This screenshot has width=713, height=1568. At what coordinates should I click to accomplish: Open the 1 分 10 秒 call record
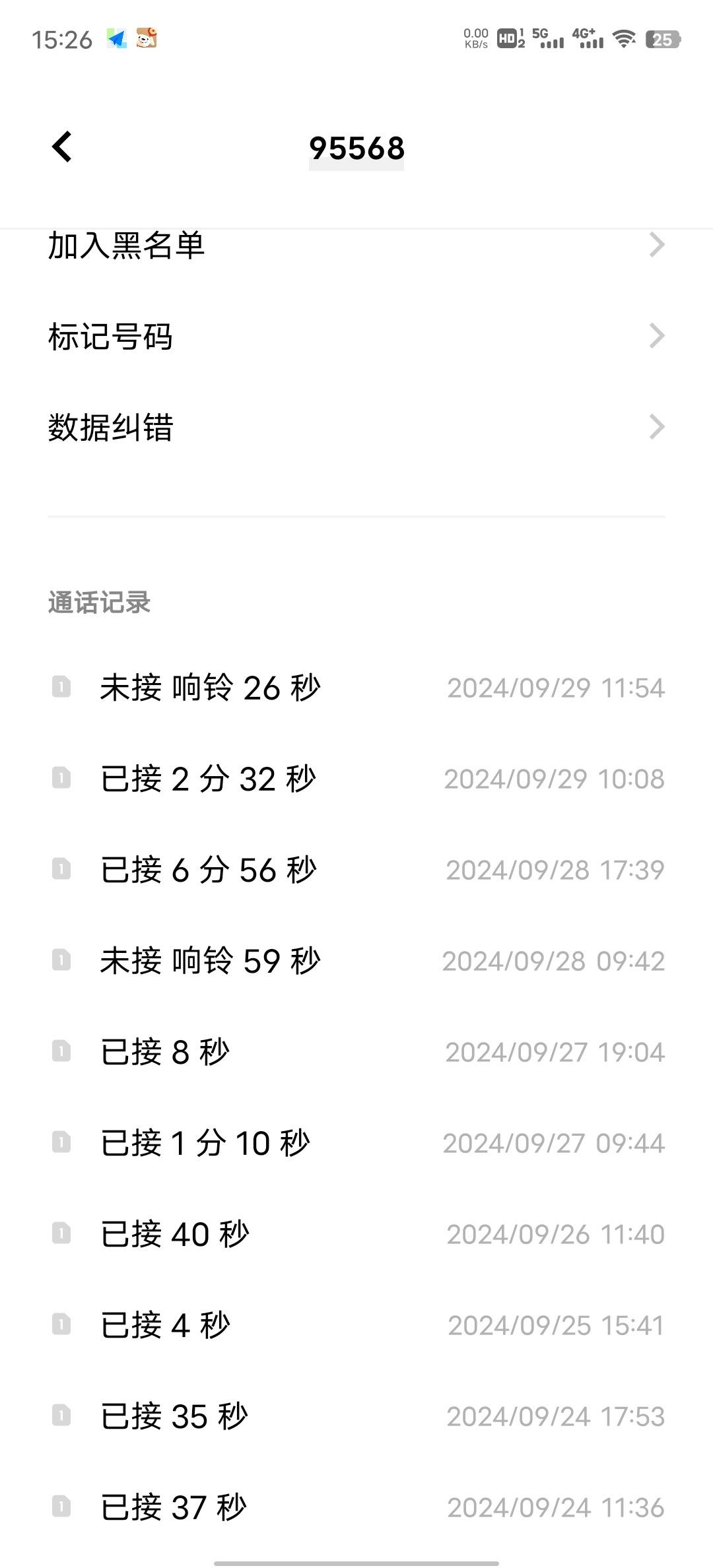pyautogui.click(x=356, y=1143)
